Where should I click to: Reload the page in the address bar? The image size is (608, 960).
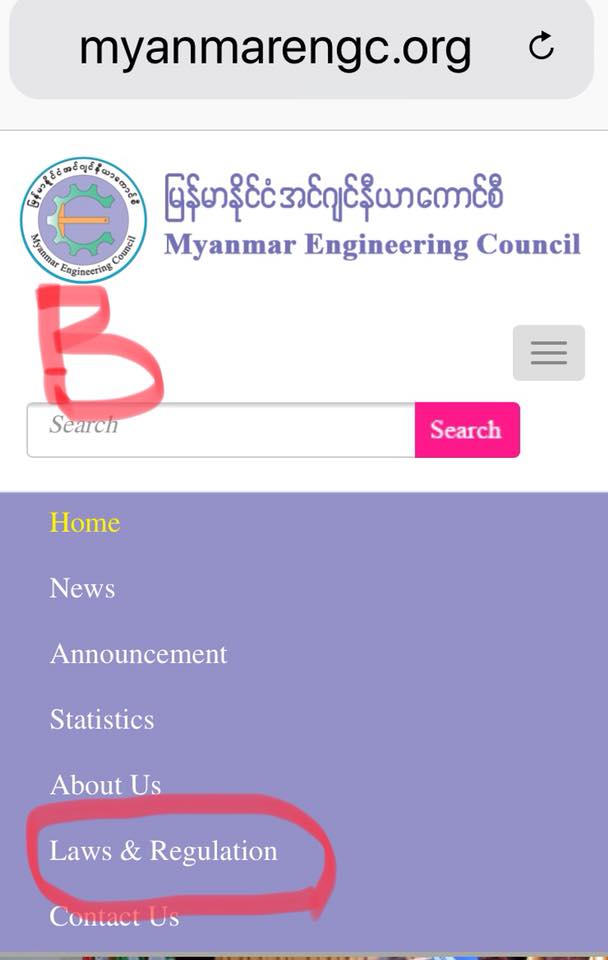point(541,46)
